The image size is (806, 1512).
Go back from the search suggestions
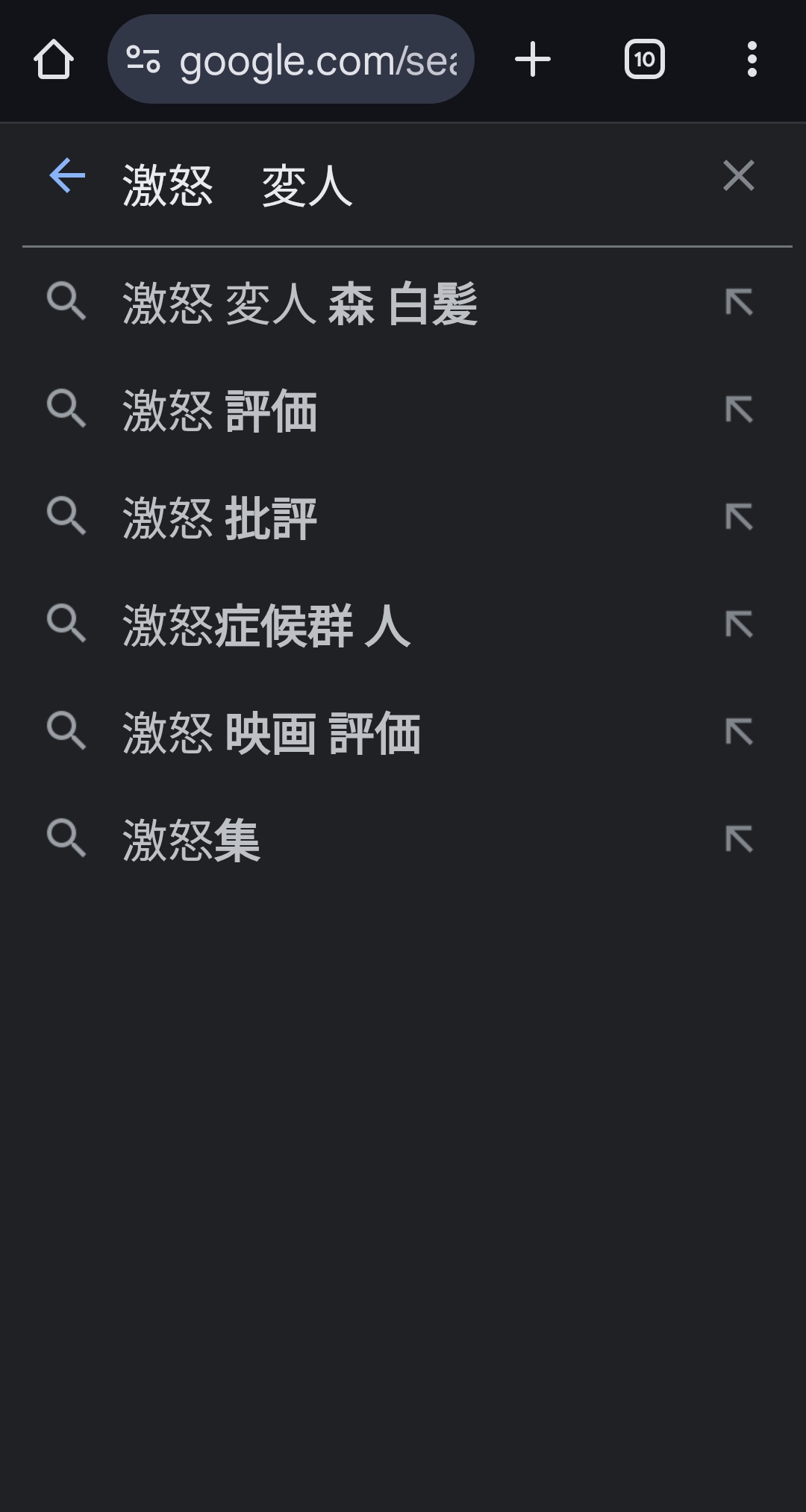point(67,176)
